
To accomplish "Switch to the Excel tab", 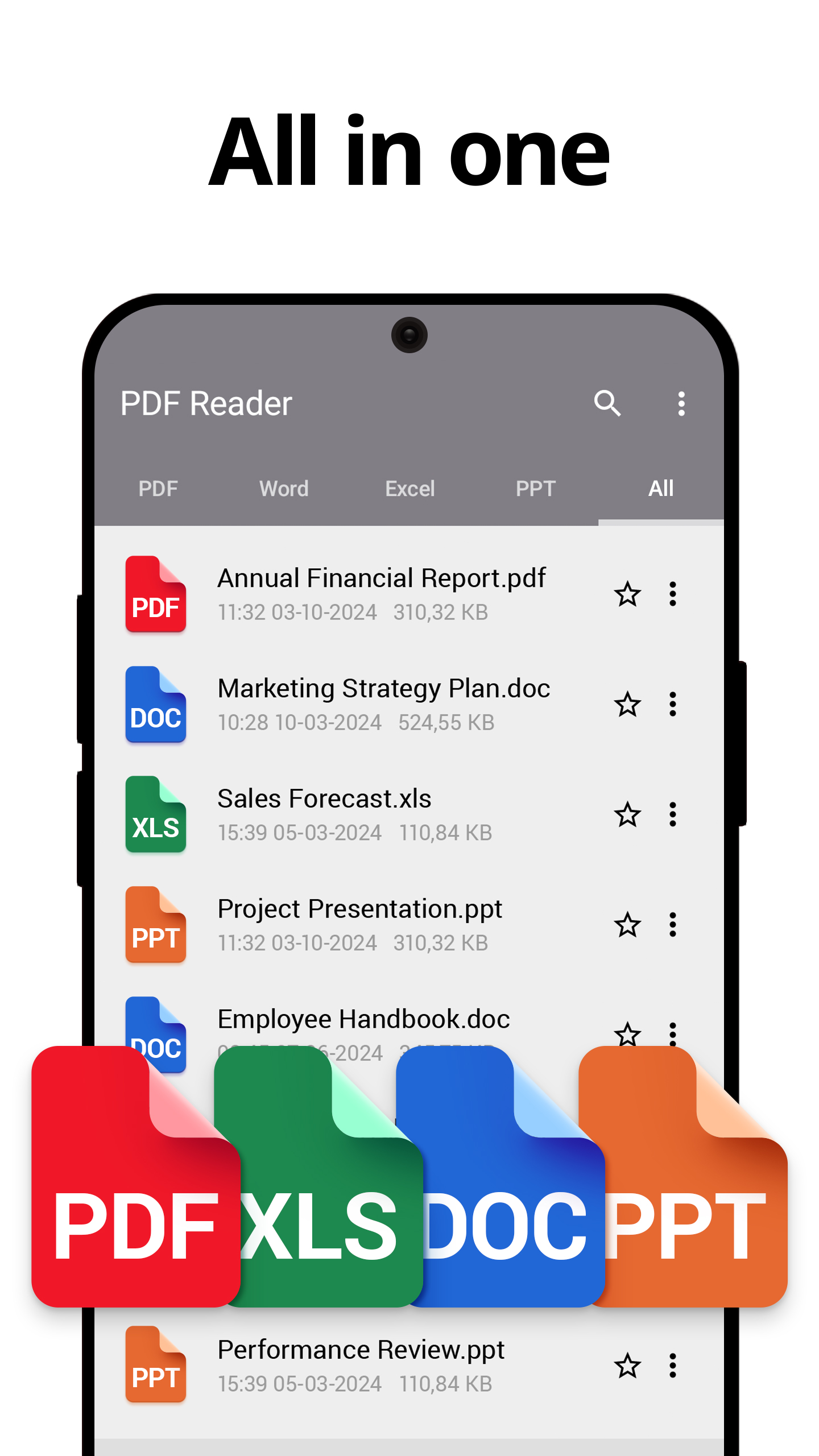I will tap(409, 489).
